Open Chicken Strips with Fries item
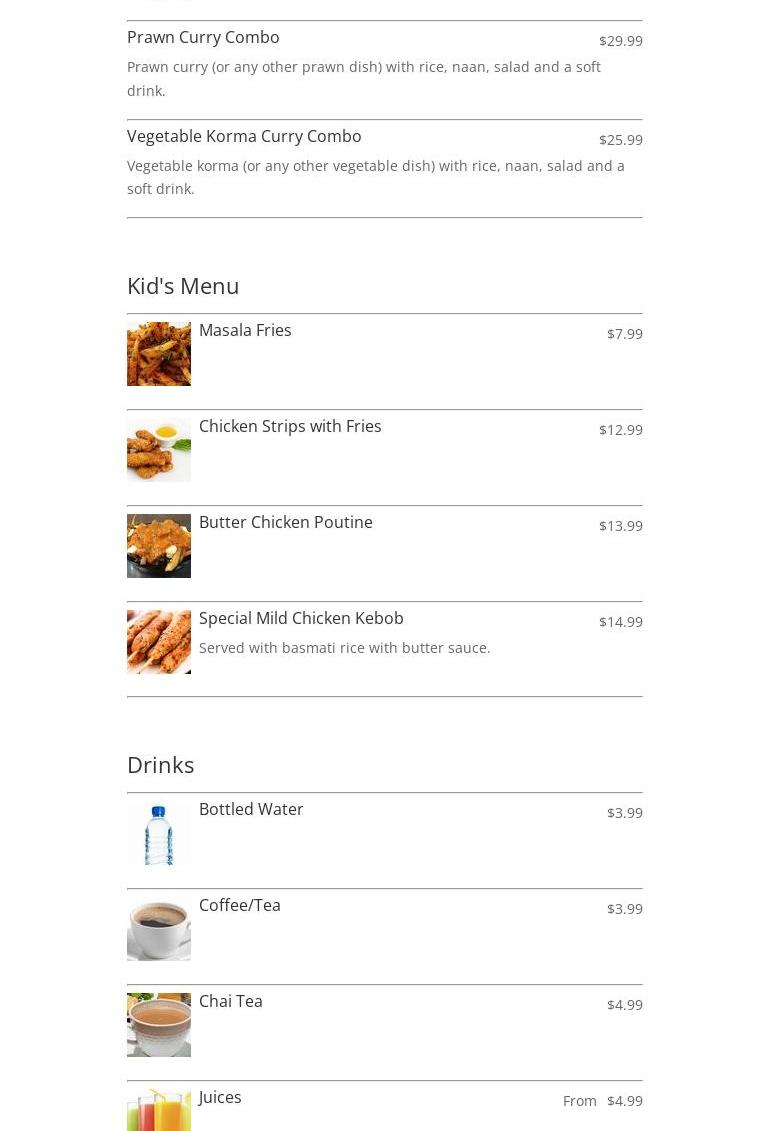The width and height of the screenshot is (770, 1131). coord(290,427)
